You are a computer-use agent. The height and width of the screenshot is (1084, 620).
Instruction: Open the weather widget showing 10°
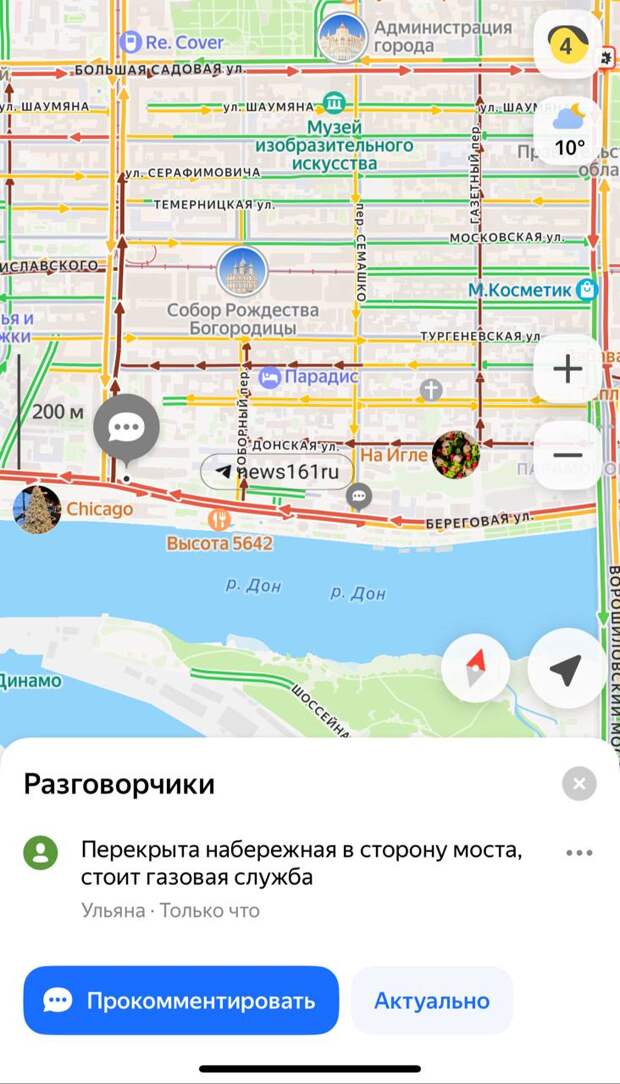568,132
